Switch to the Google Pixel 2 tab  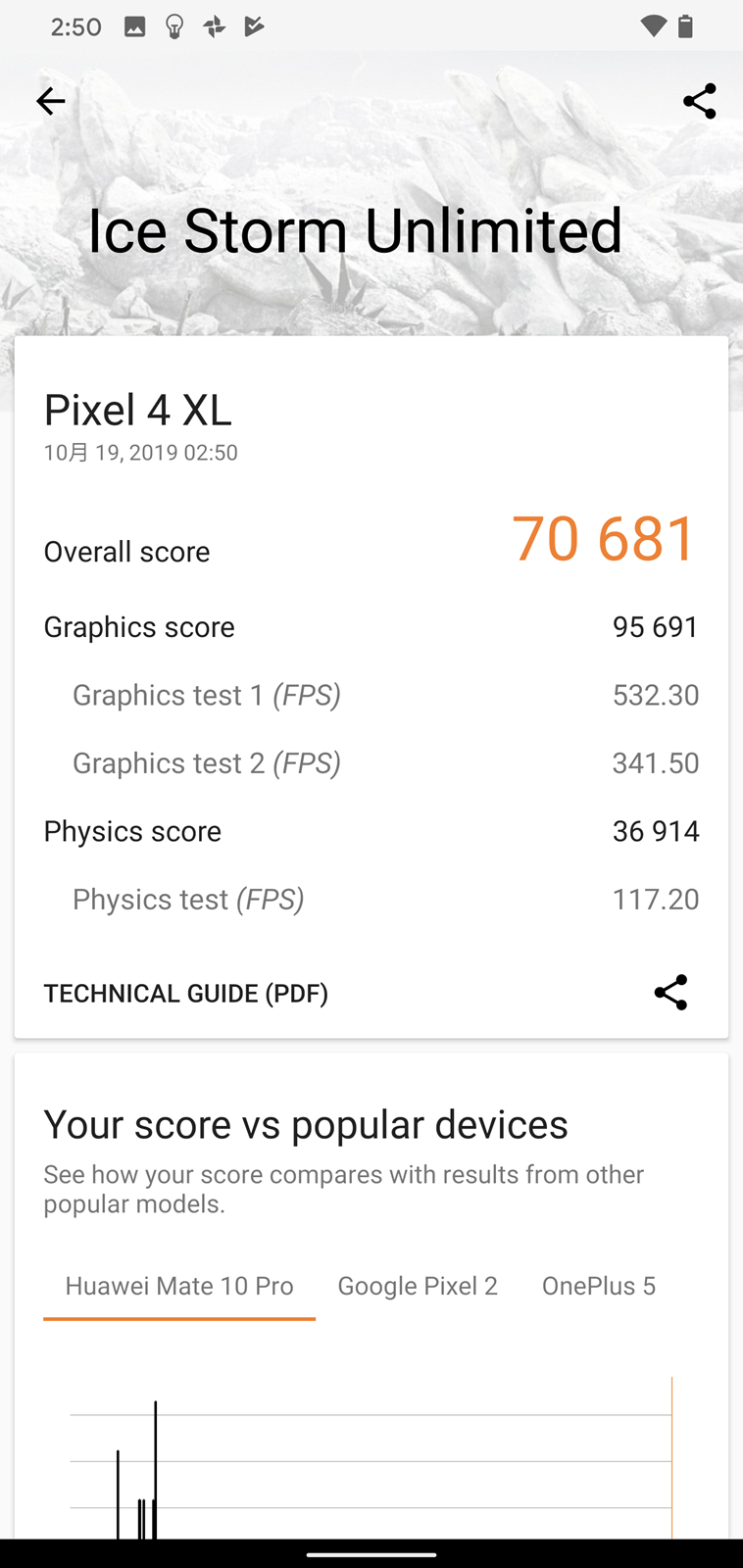tap(418, 1286)
